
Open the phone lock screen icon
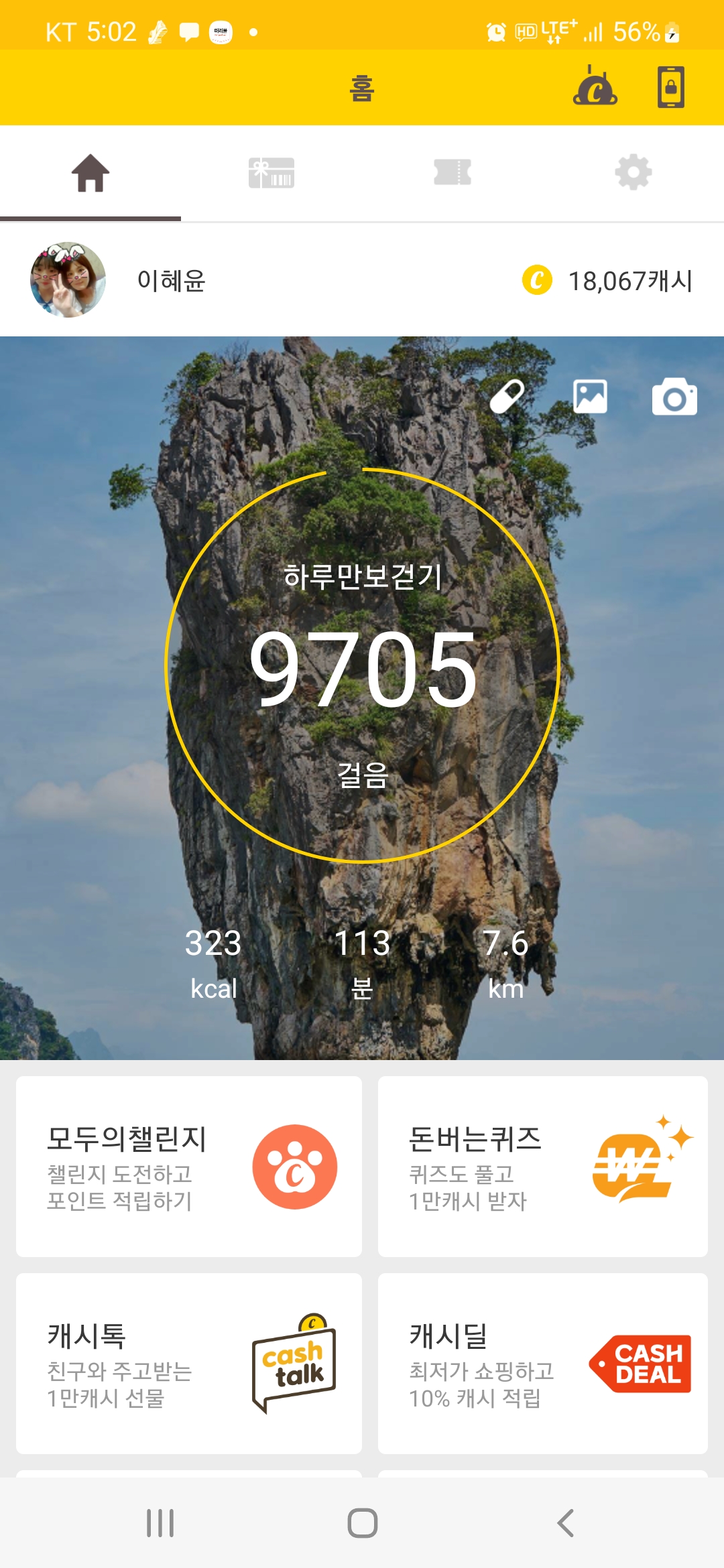click(670, 87)
